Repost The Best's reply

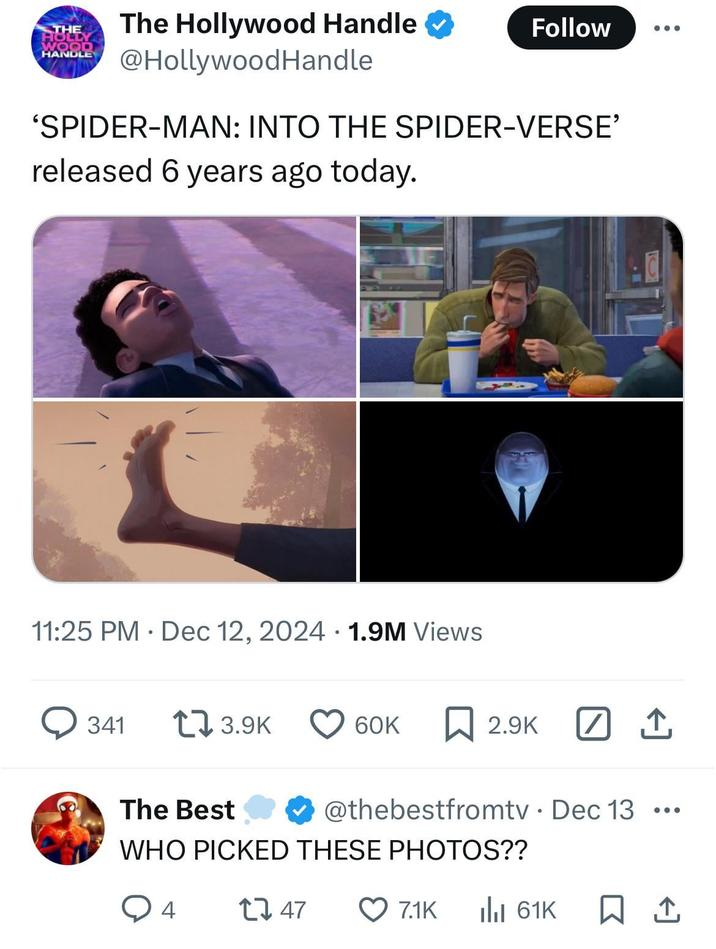(x=254, y=909)
